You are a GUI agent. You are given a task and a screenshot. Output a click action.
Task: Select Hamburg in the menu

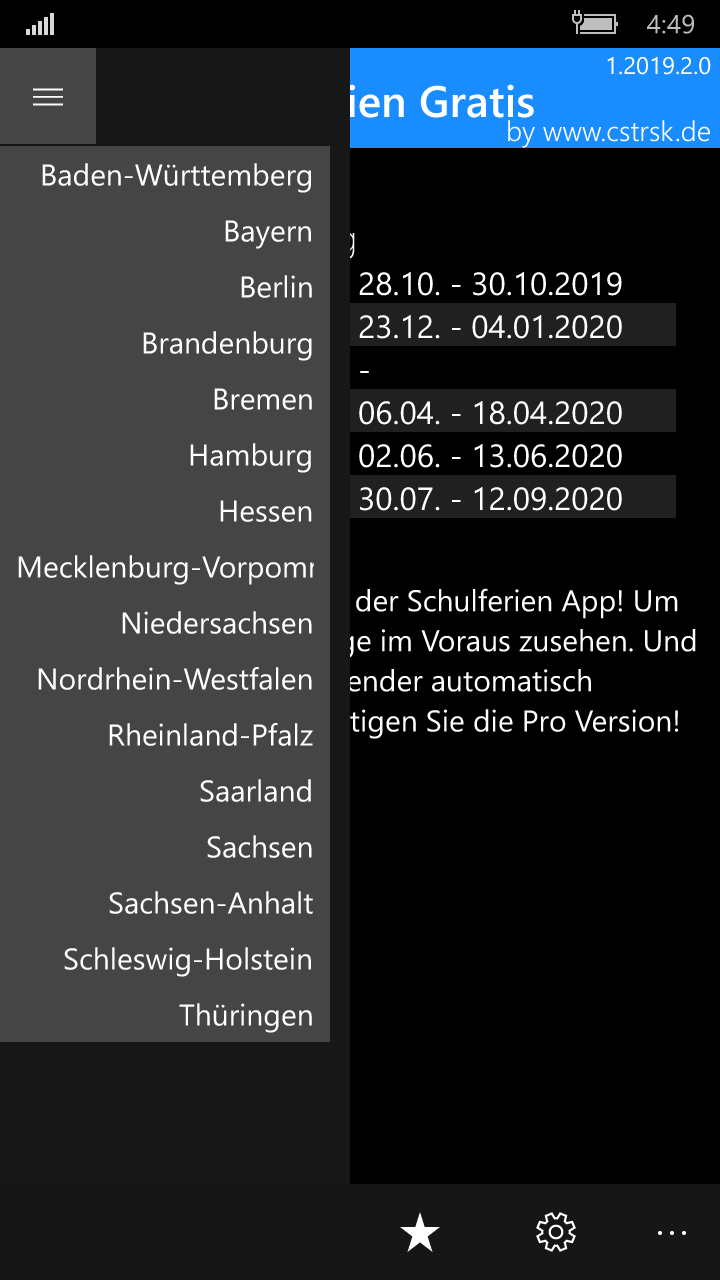(x=250, y=456)
